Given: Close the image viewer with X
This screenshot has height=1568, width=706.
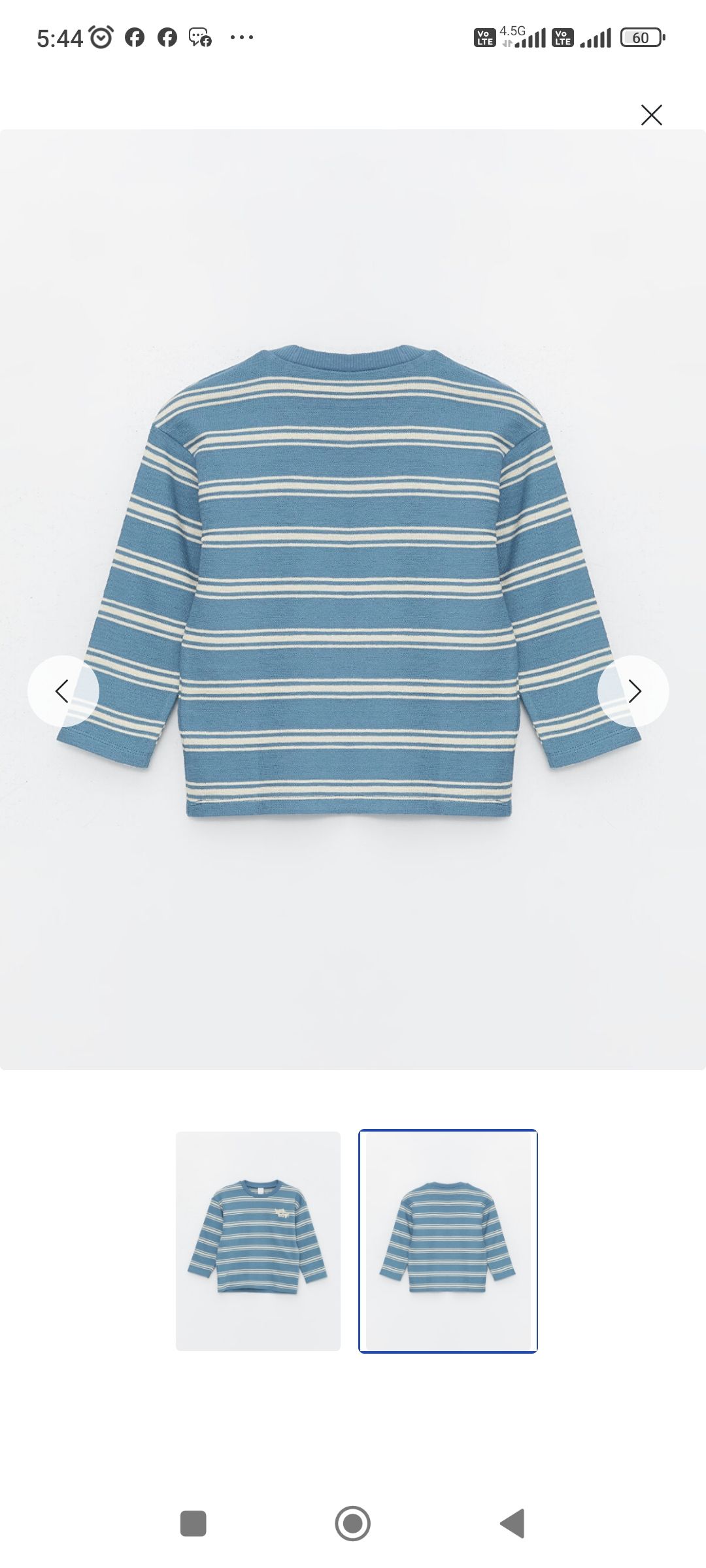Looking at the screenshot, I should tap(651, 115).
